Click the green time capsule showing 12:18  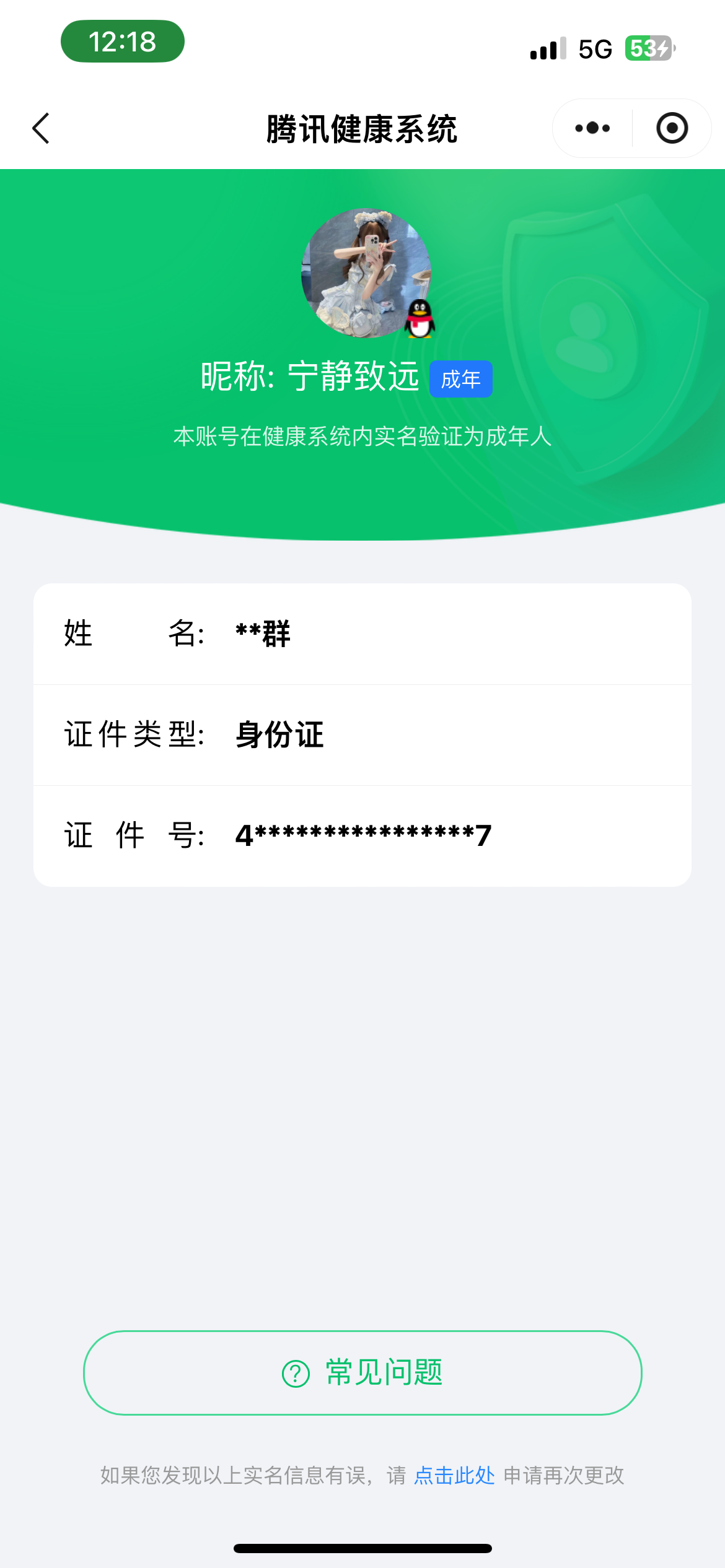pyautogui.click(x=121, y=41)
